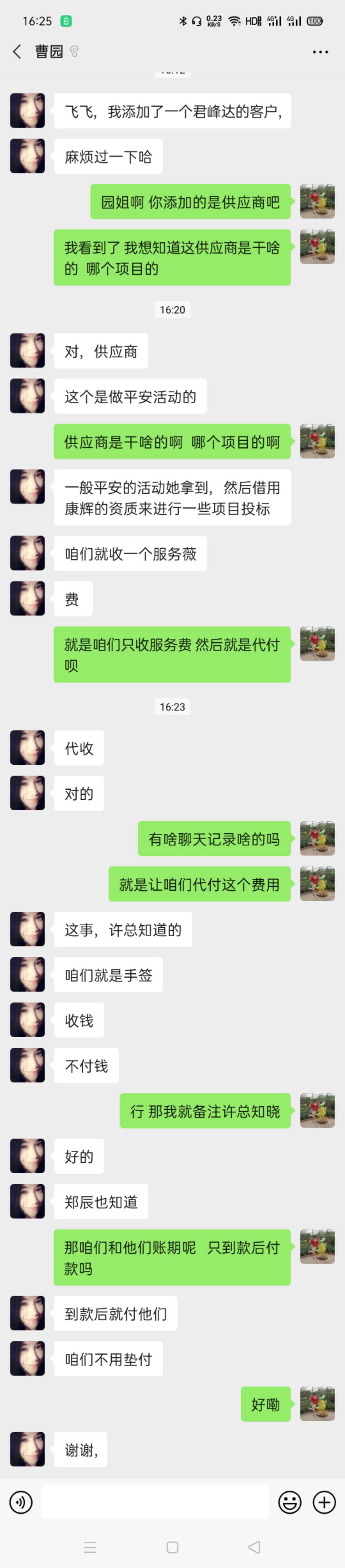Open contact avatar beside 谢谢 message
The width and height of the screenshot is (345, 1568).
coord(27,1449)
